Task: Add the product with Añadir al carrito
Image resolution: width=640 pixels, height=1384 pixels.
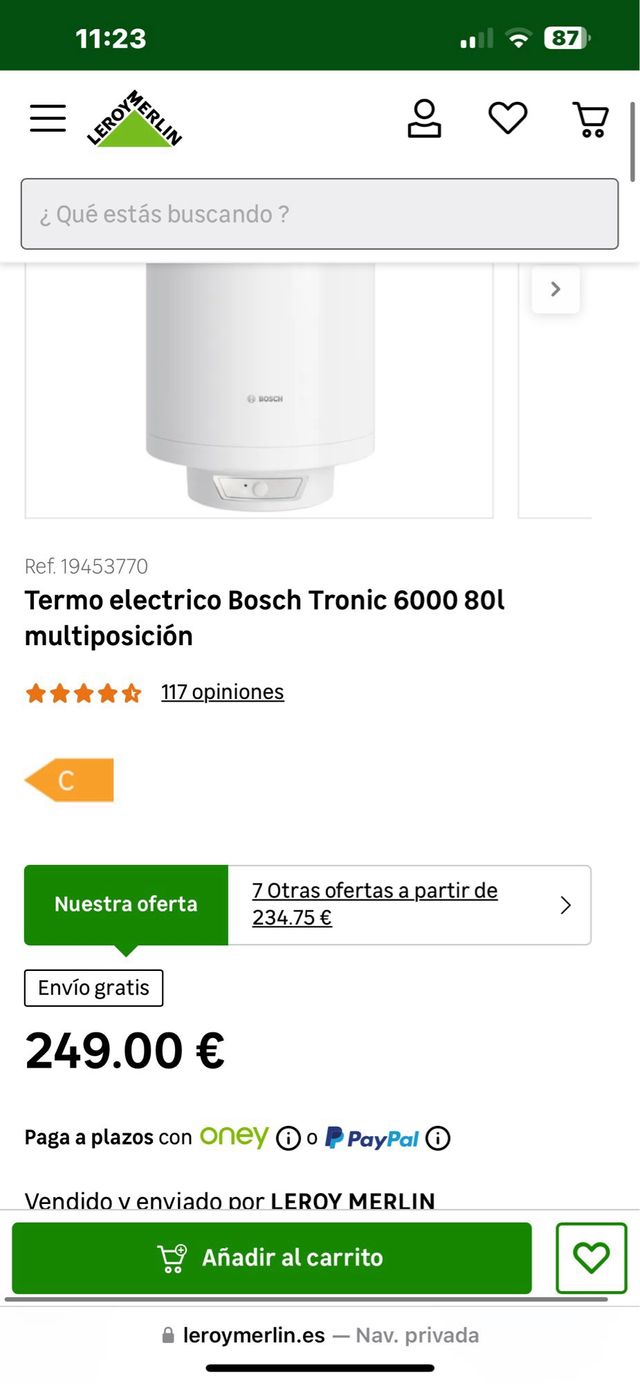Action: [272, 1258]
